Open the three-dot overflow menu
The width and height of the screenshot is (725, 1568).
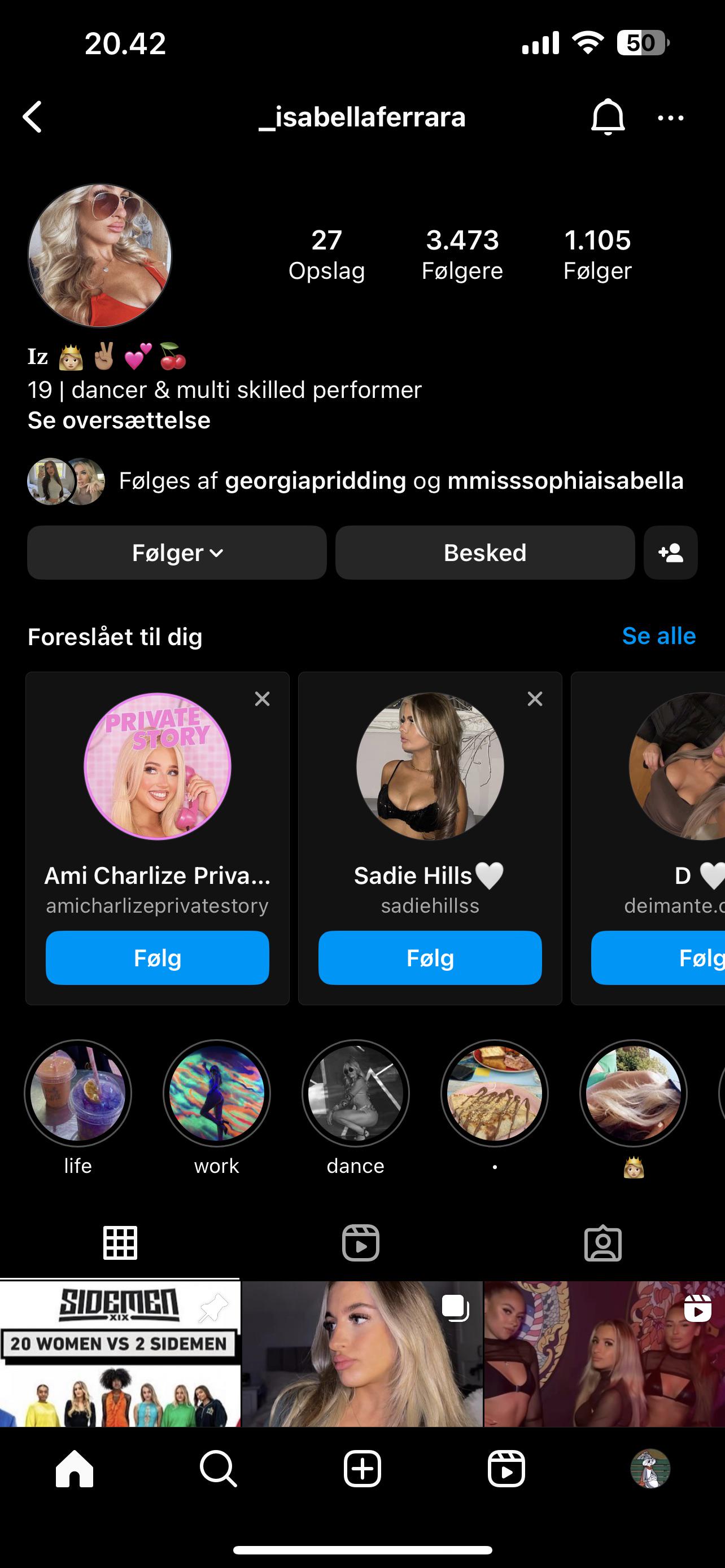[x=670, y=117]
